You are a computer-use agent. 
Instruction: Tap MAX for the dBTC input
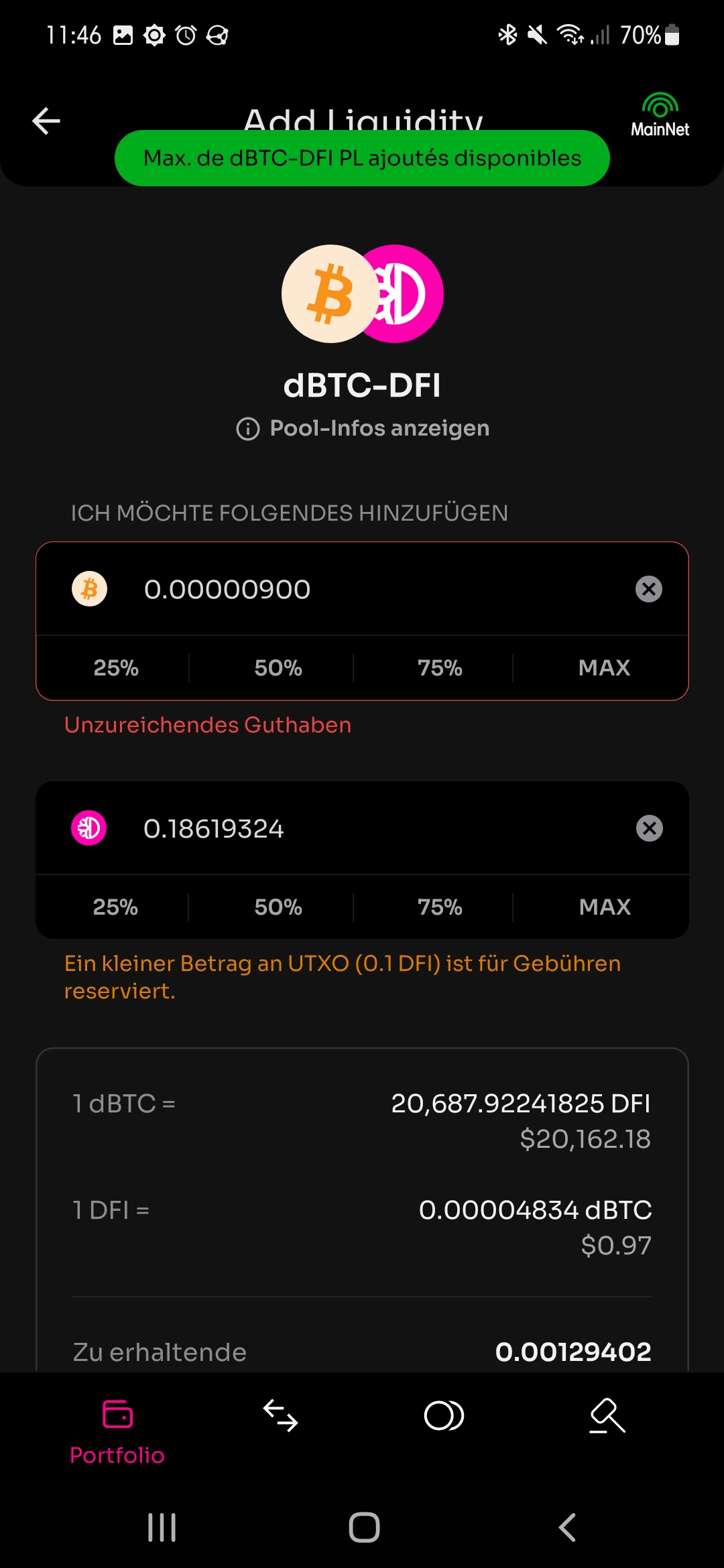pos(603,667)
